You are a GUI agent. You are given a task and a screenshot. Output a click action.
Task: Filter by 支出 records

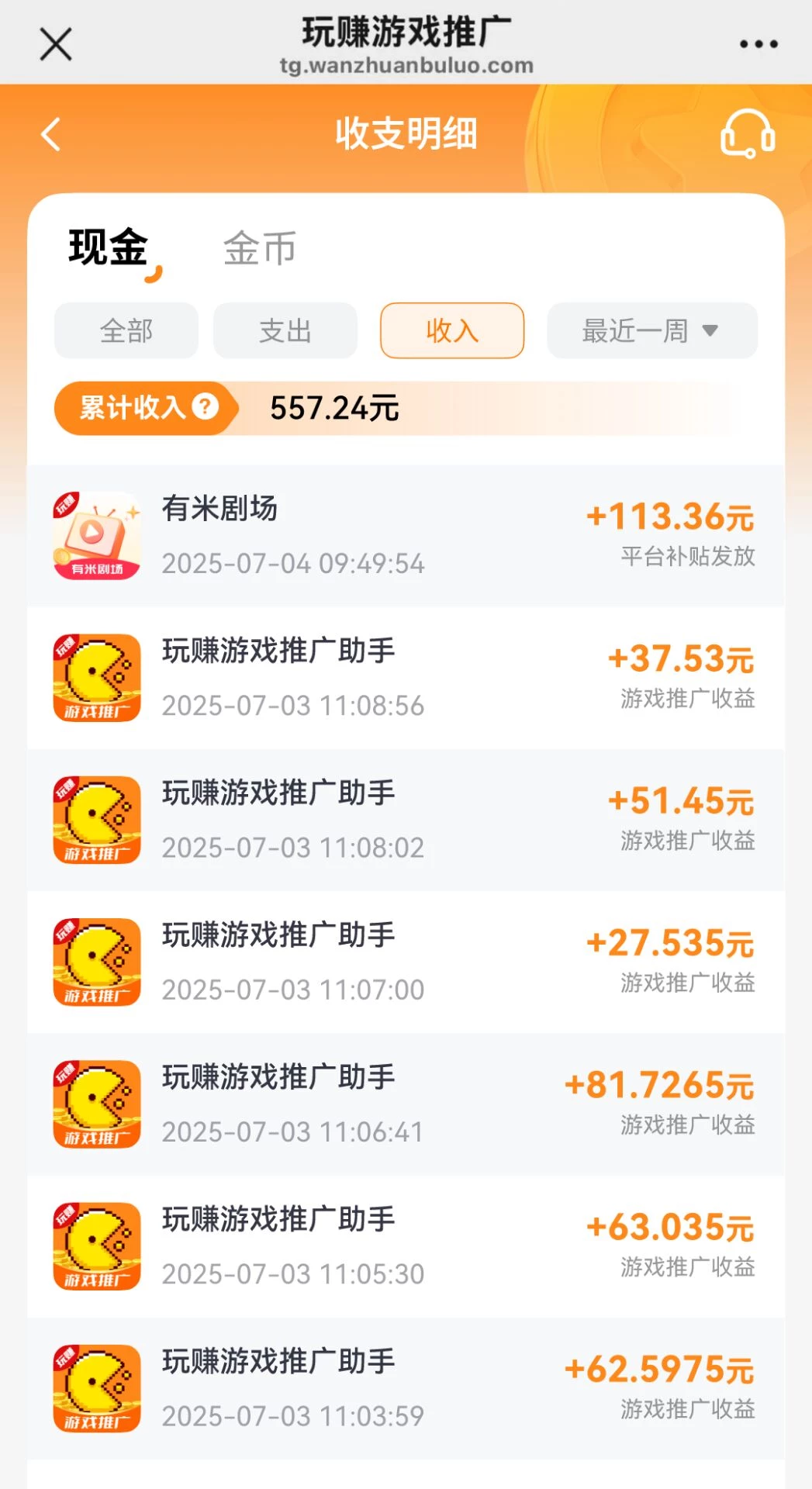coord(285,331)
